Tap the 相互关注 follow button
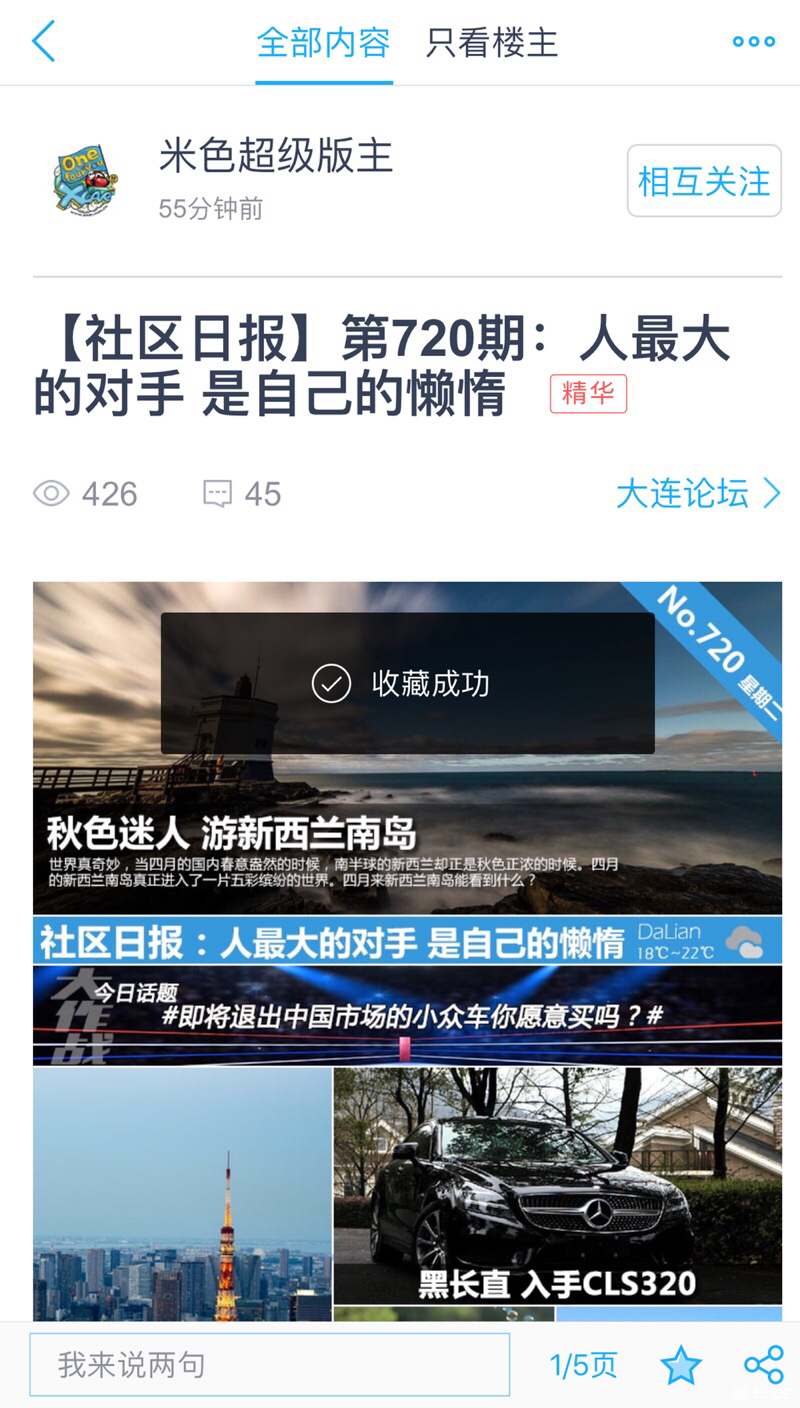This screenshot has height=1408, width=800. (703, 181)
